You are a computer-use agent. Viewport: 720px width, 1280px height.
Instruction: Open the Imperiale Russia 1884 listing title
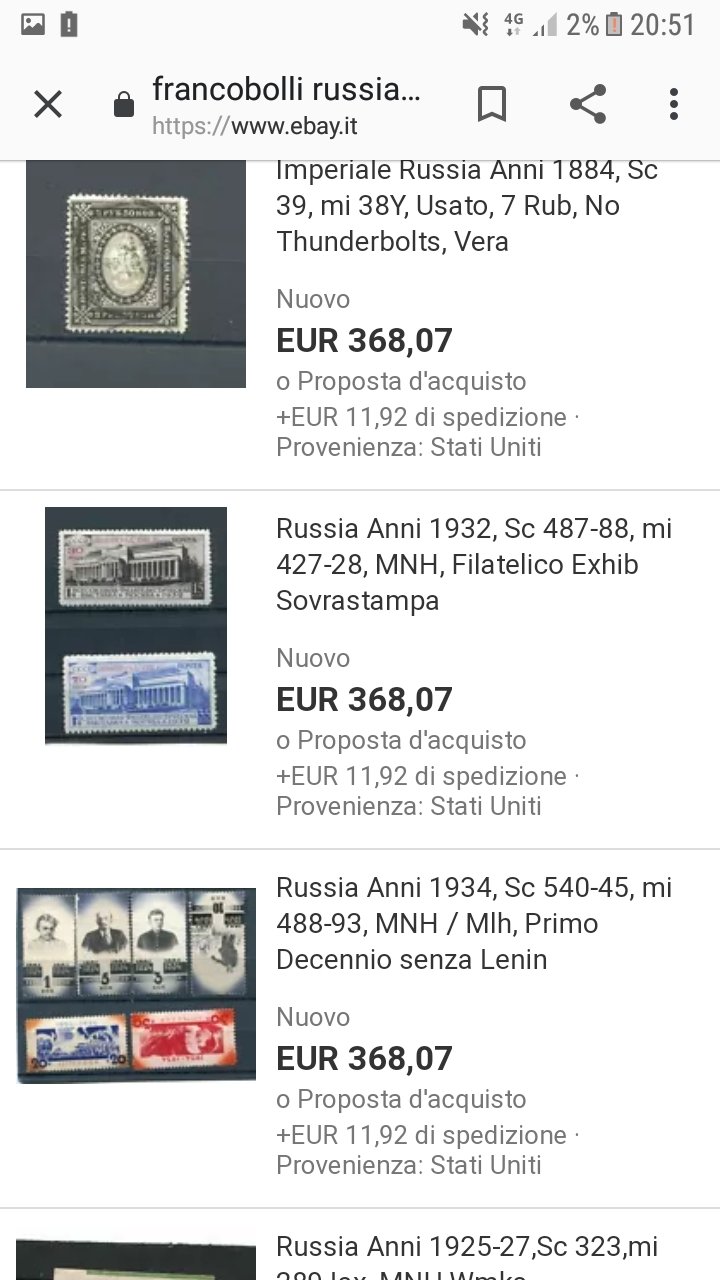coord(467,205)
